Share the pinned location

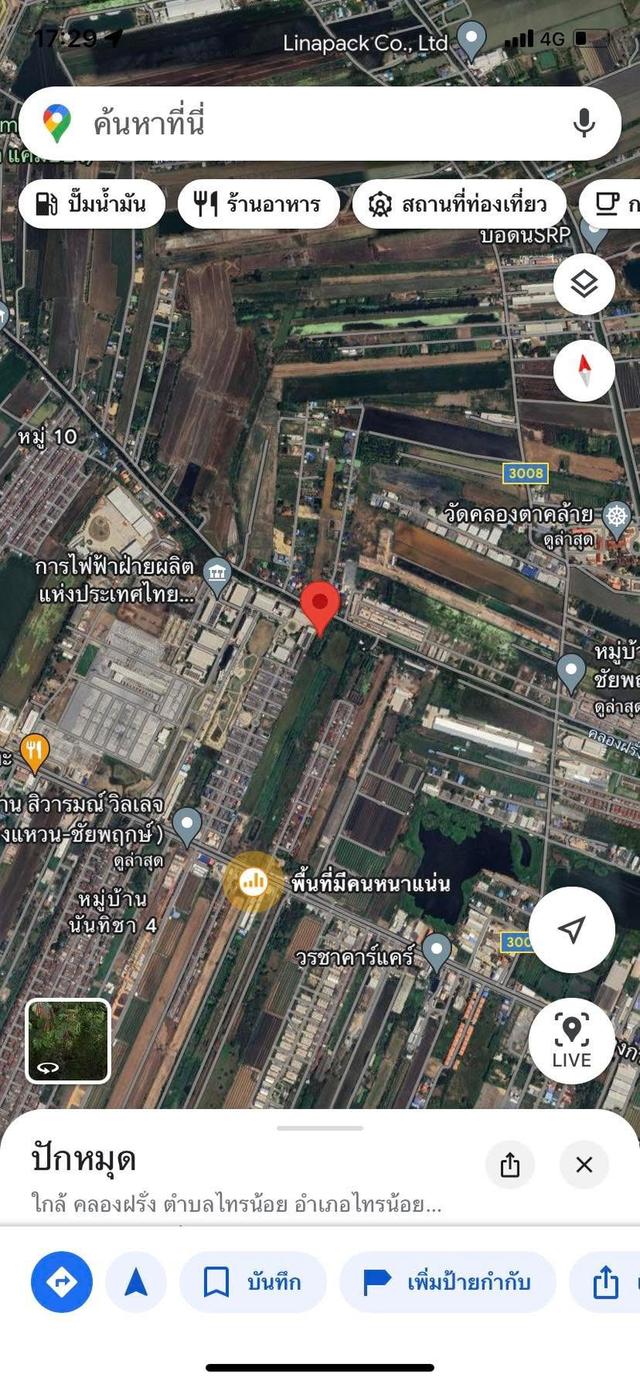pyautogui.click(x=510, y=1165)
